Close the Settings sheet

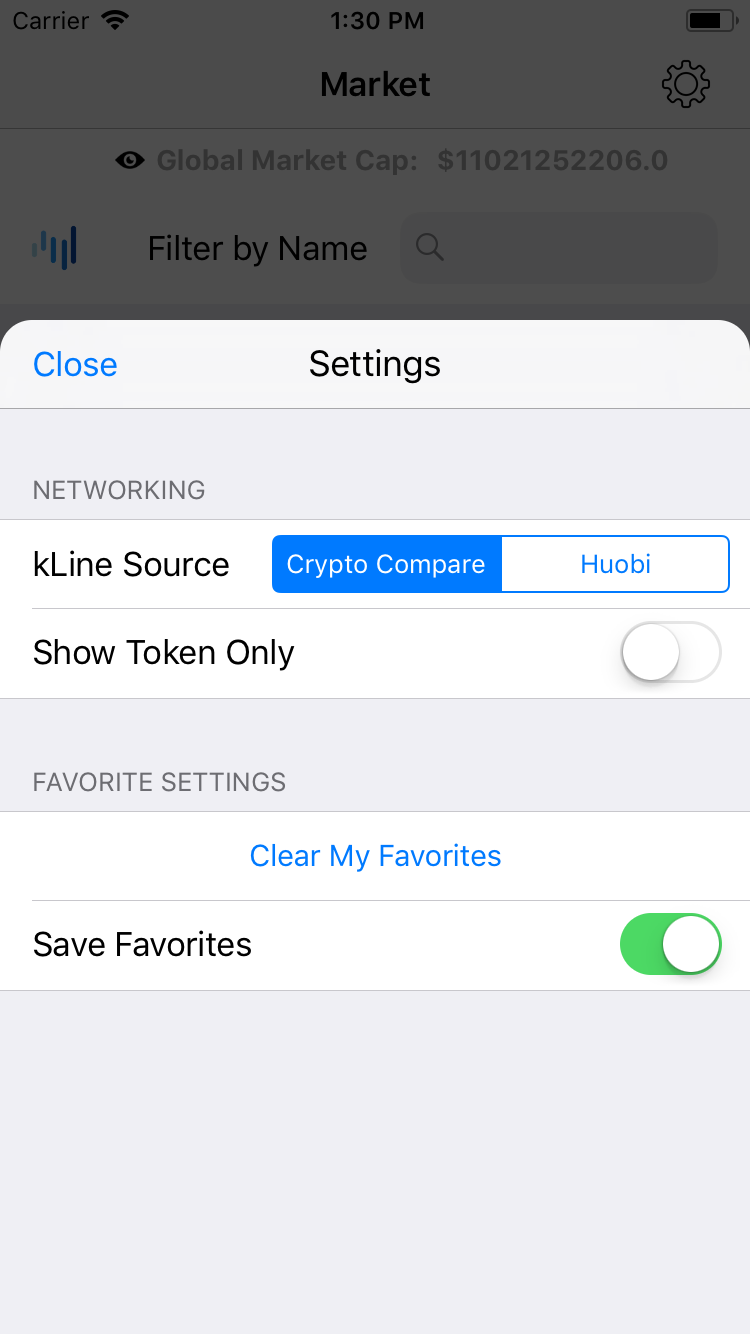click(75, 364)
